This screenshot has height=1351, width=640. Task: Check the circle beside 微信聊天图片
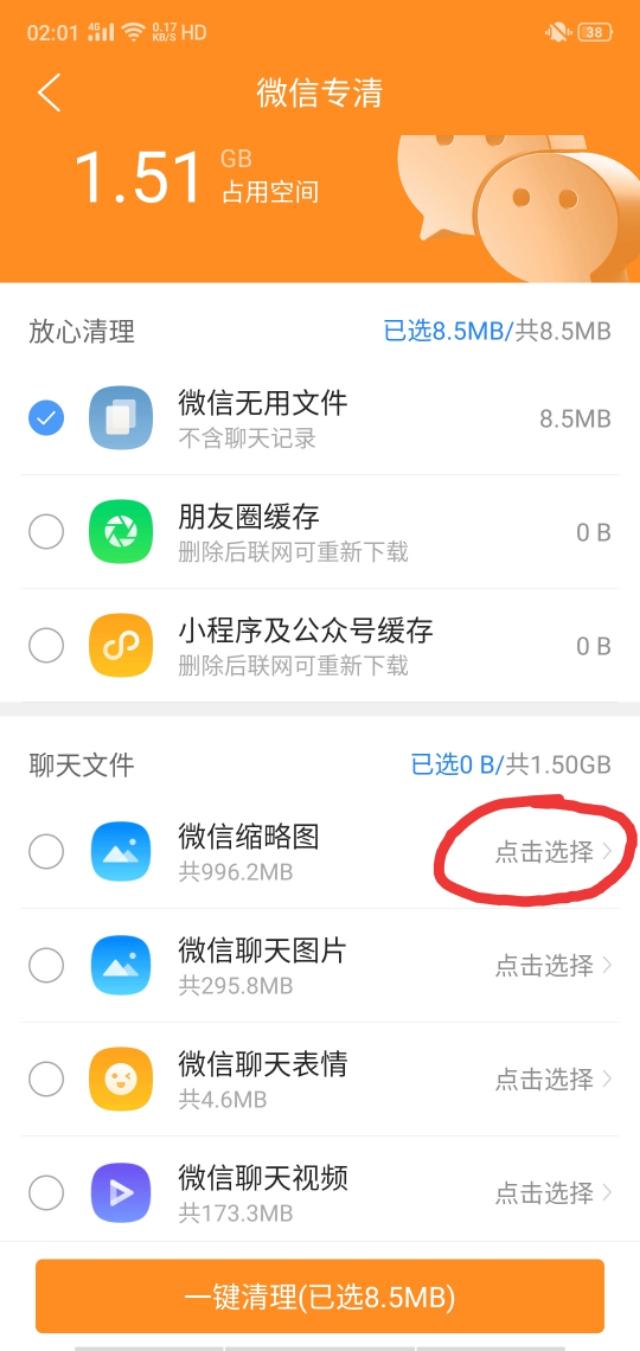[x=46, y=966]
